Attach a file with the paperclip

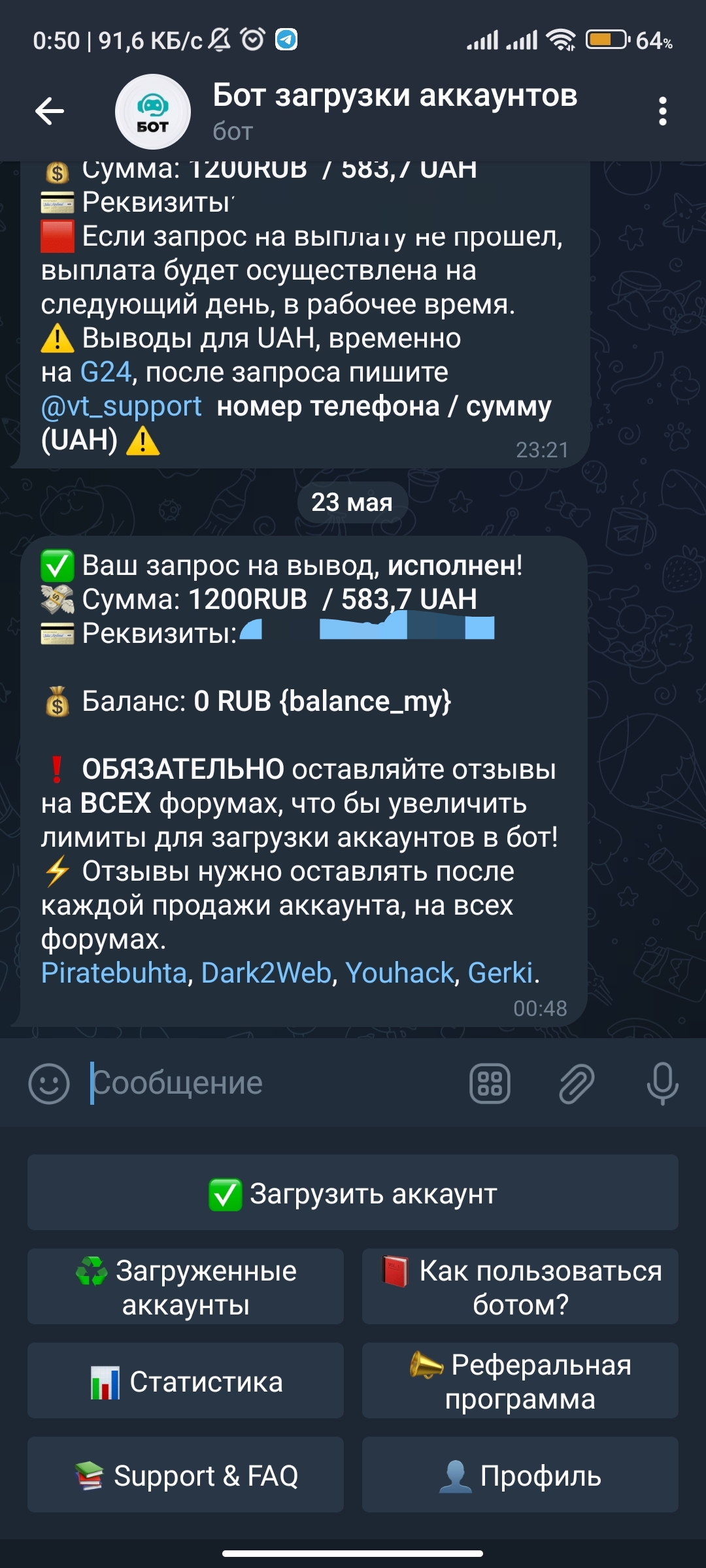coord(577,1083)
